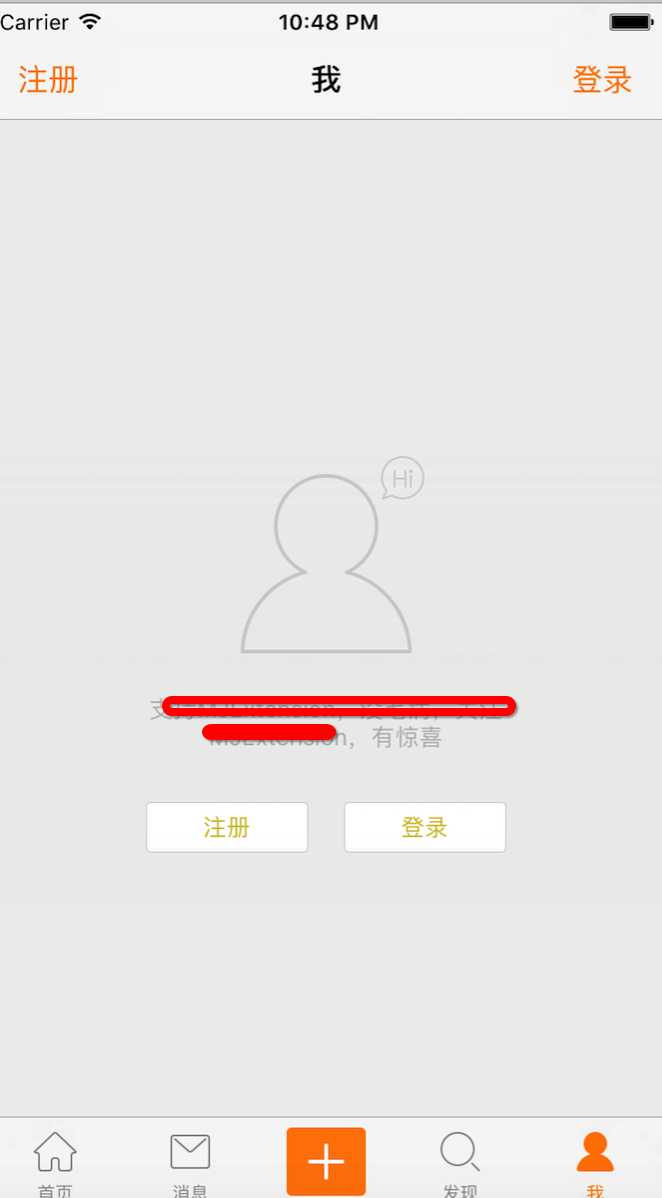Tap the orange plus compose button
The width and height of the screenshot is (662, 1198).
click(326, 1161)
